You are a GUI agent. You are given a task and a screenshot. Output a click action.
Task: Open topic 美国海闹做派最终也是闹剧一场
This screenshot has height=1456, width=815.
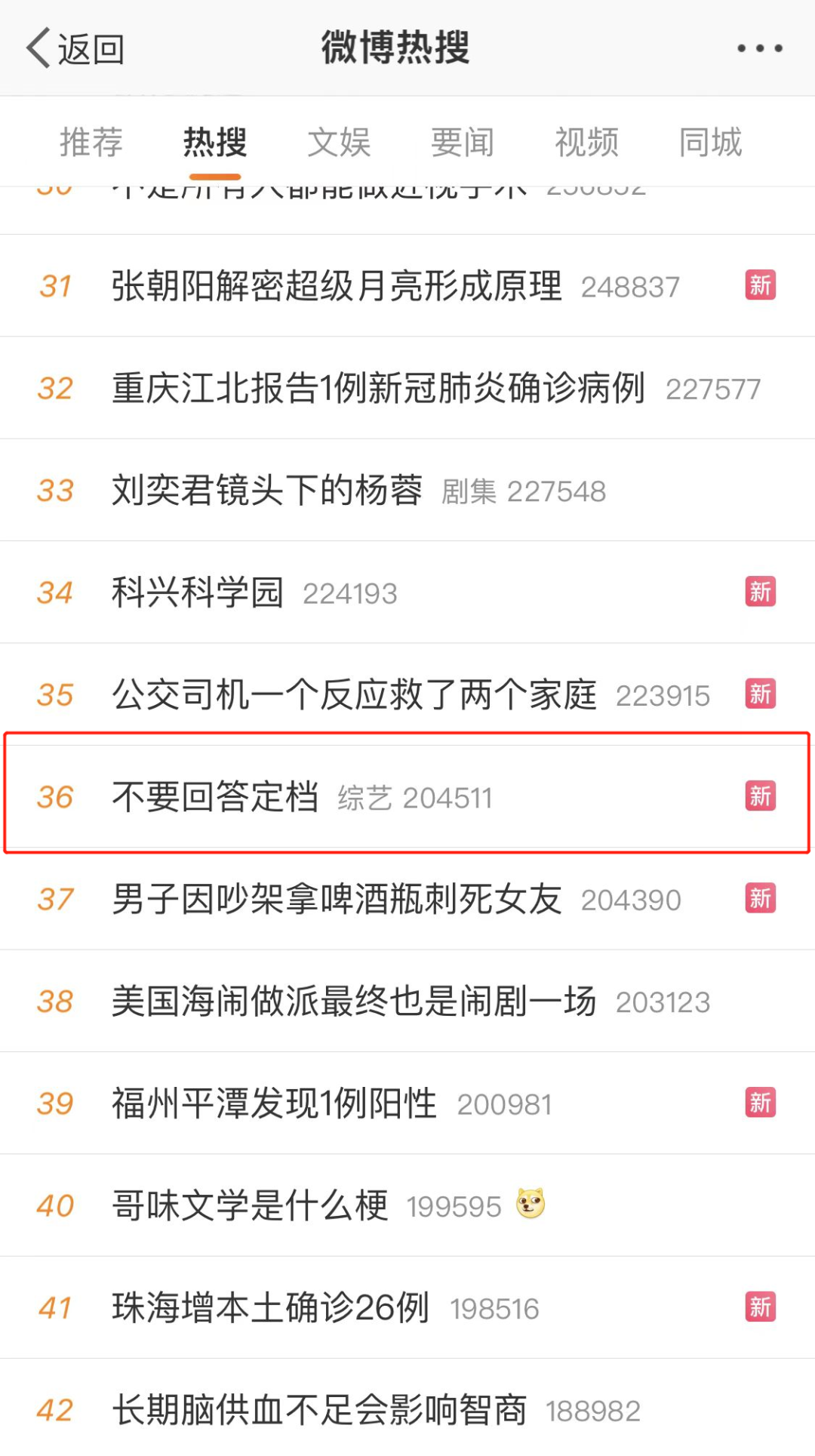click(354, 1002)
